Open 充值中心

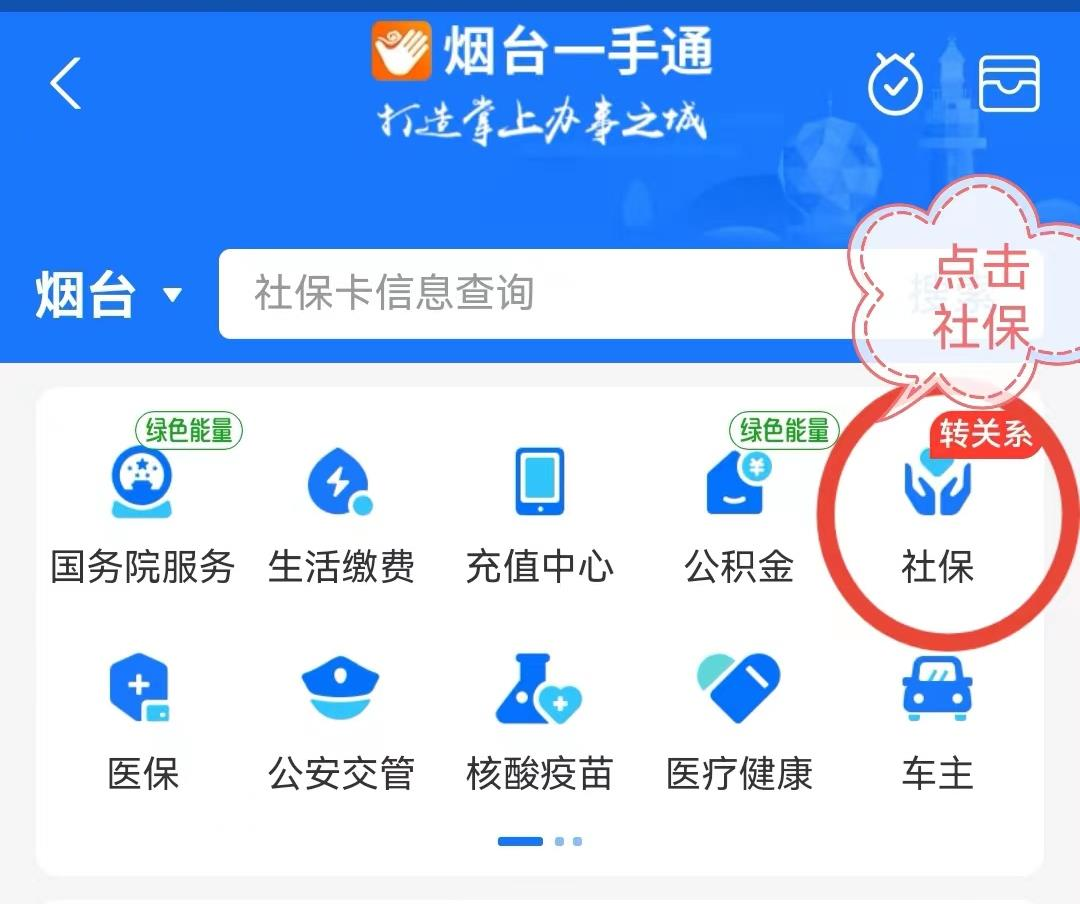540,515
